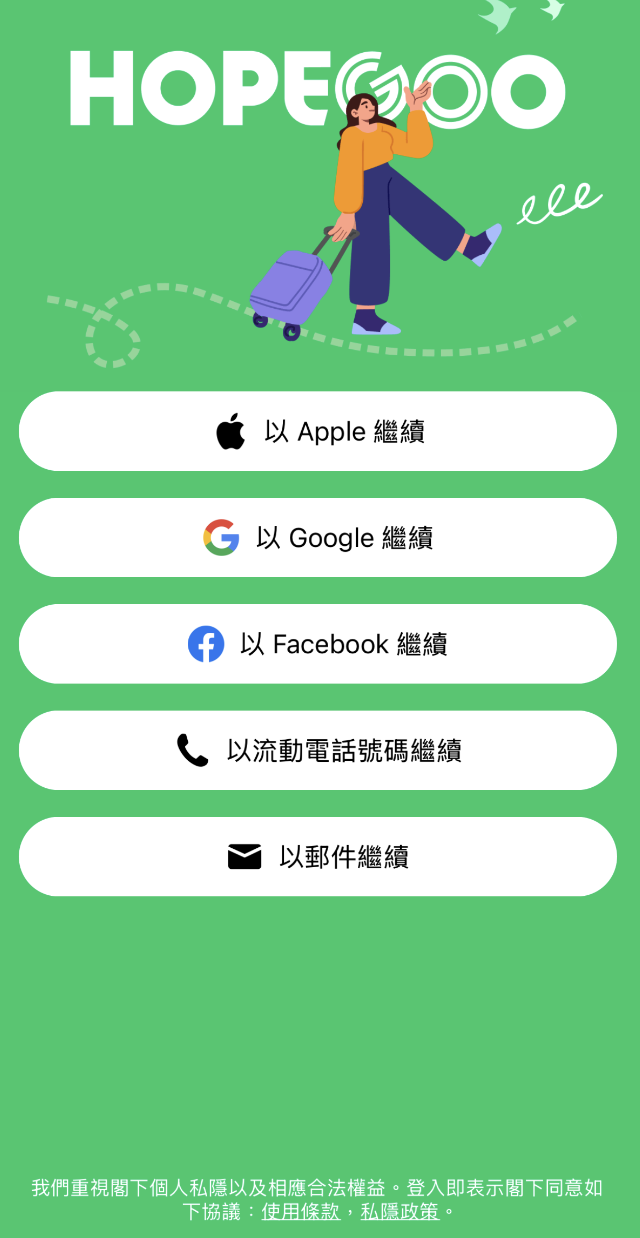Select continue with email
The height and width of the screenshot is (1238, 640).
pos(318,857)
